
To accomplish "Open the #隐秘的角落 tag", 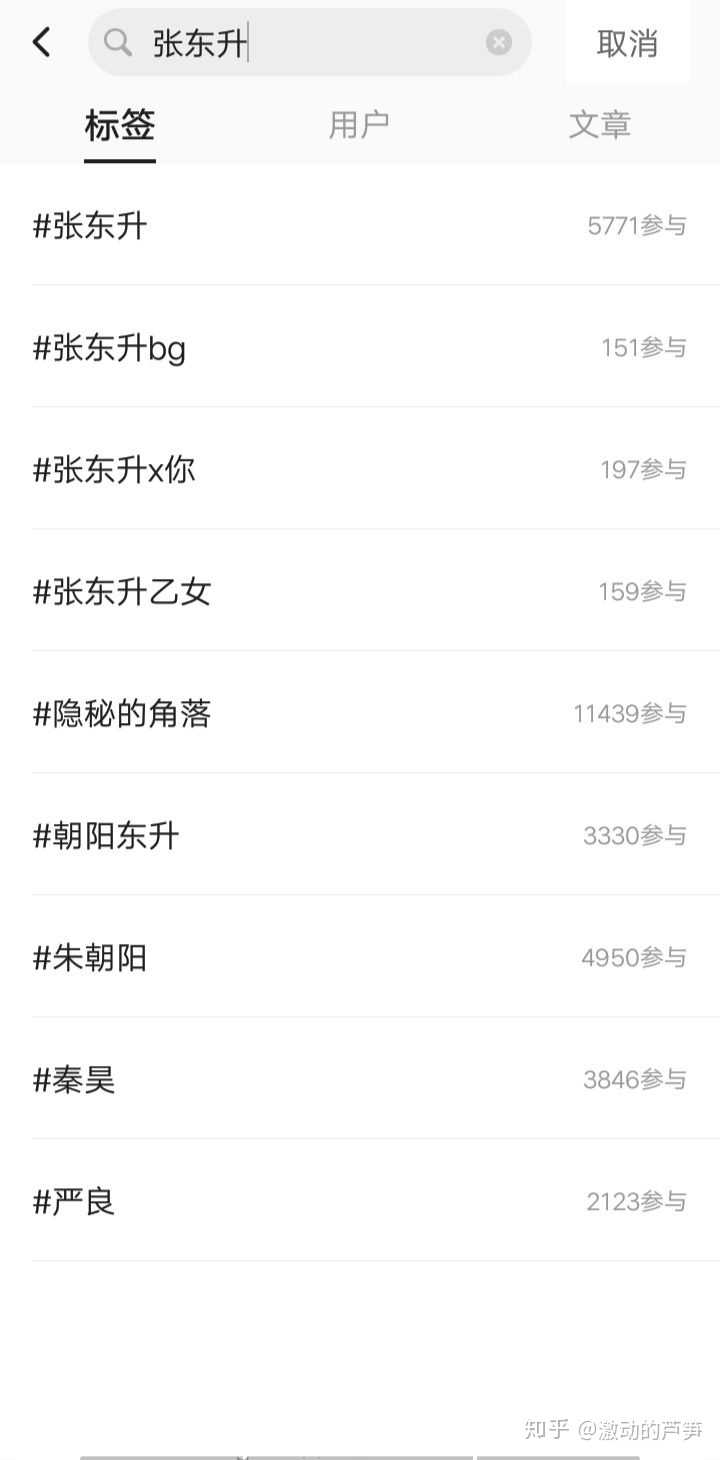I will pyautogui.click(x=360, y=713).
